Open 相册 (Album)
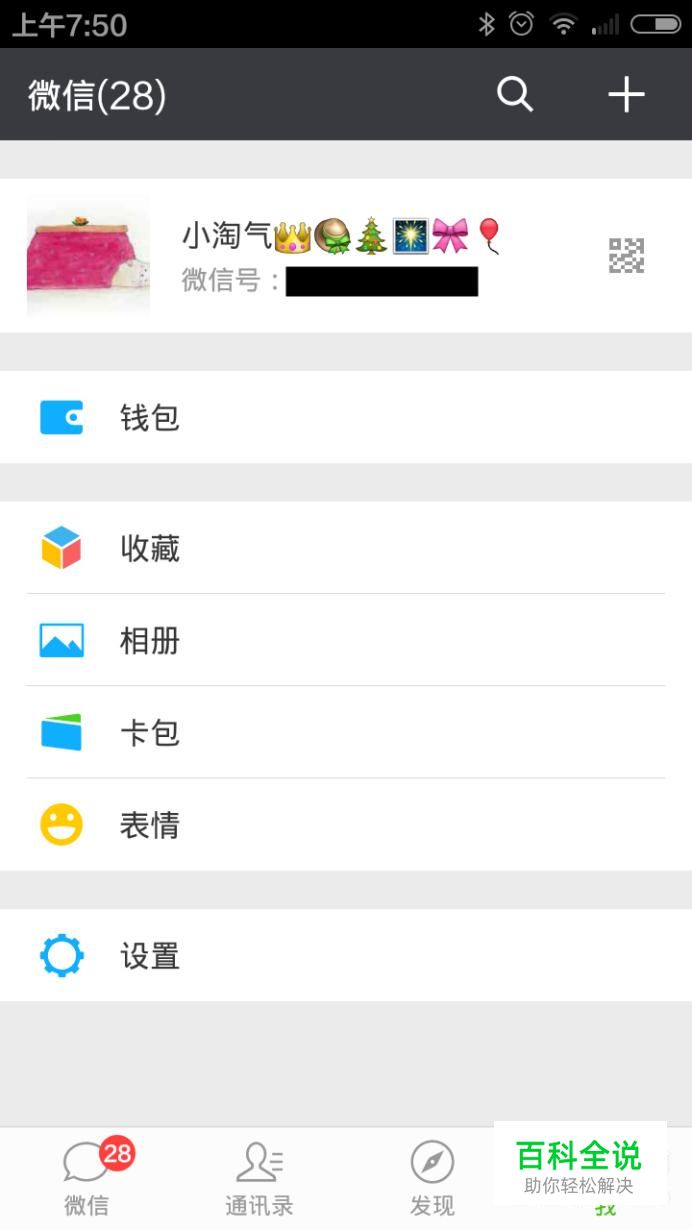The width and height of the screenshot is (692, 1230). pos(150,640)
